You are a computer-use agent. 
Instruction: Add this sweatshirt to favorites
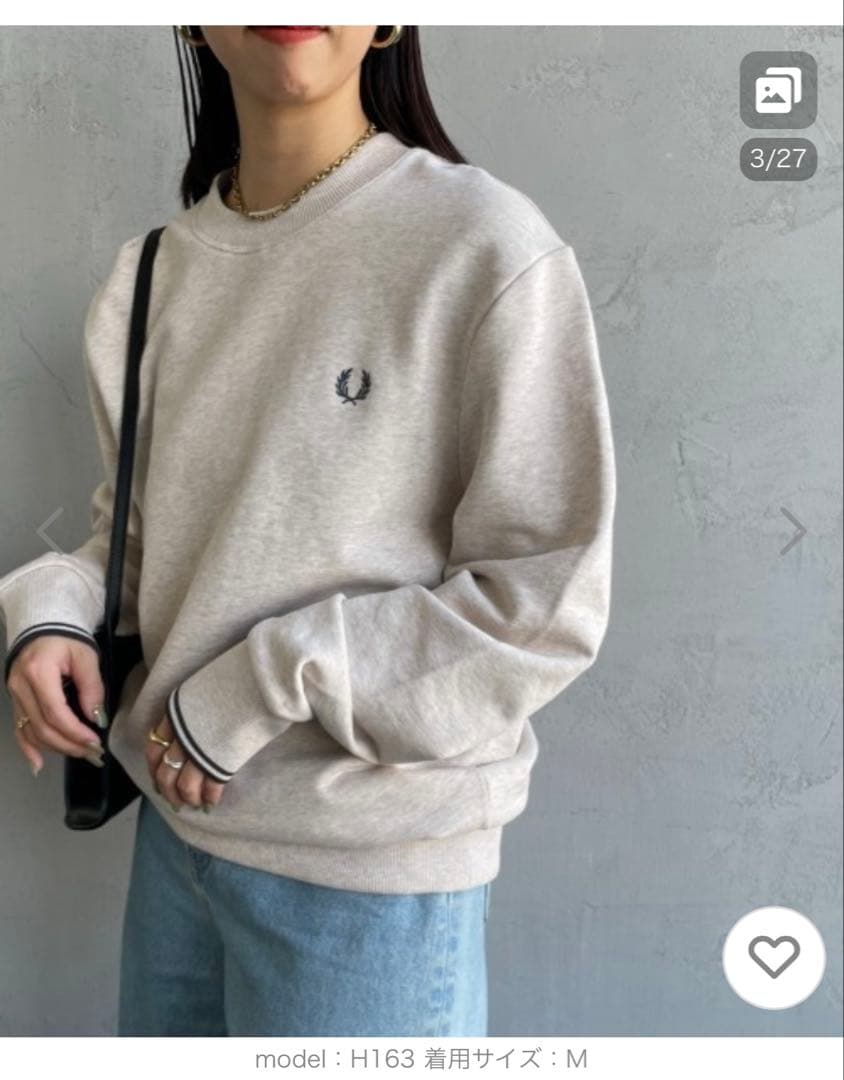click(x=774, y=957)
